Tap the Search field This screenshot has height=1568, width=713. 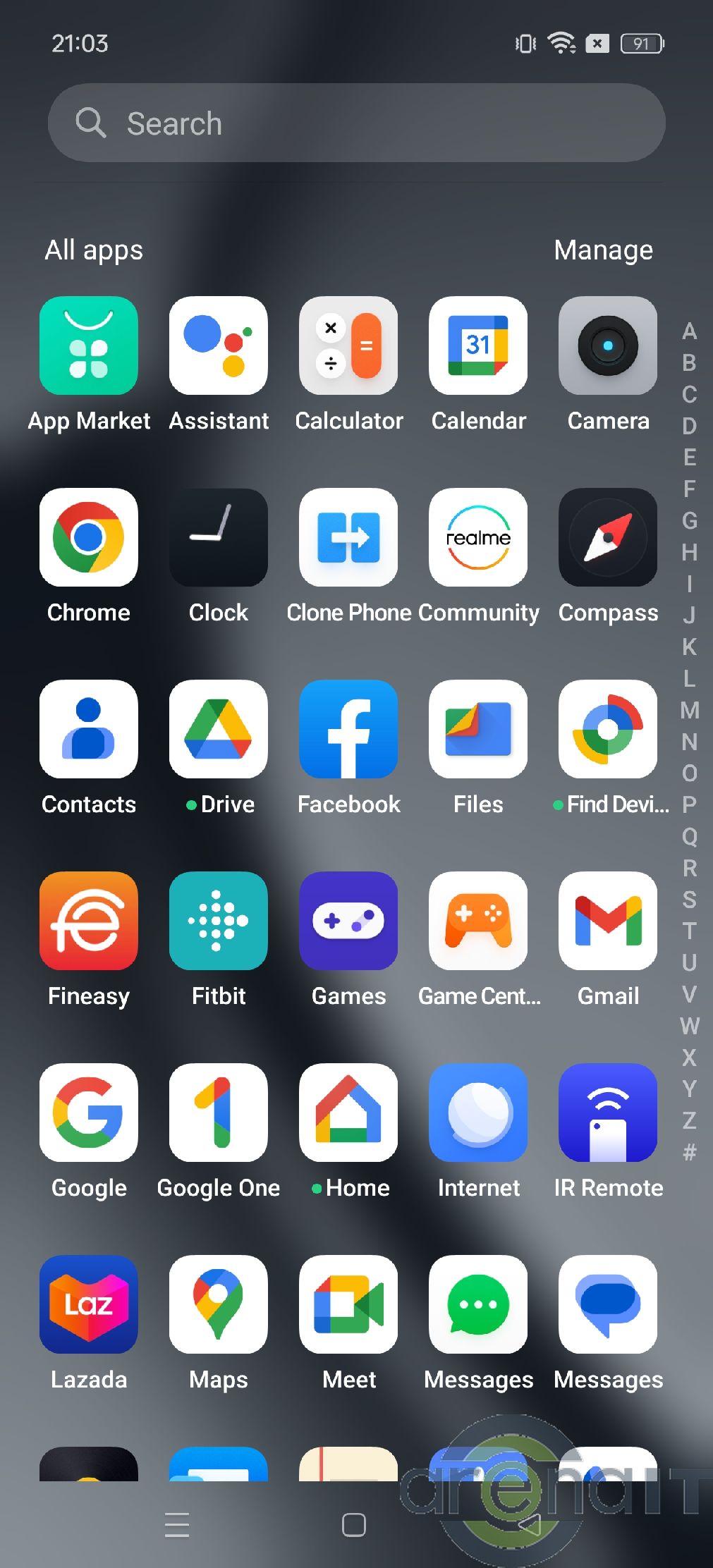(356, 123)
